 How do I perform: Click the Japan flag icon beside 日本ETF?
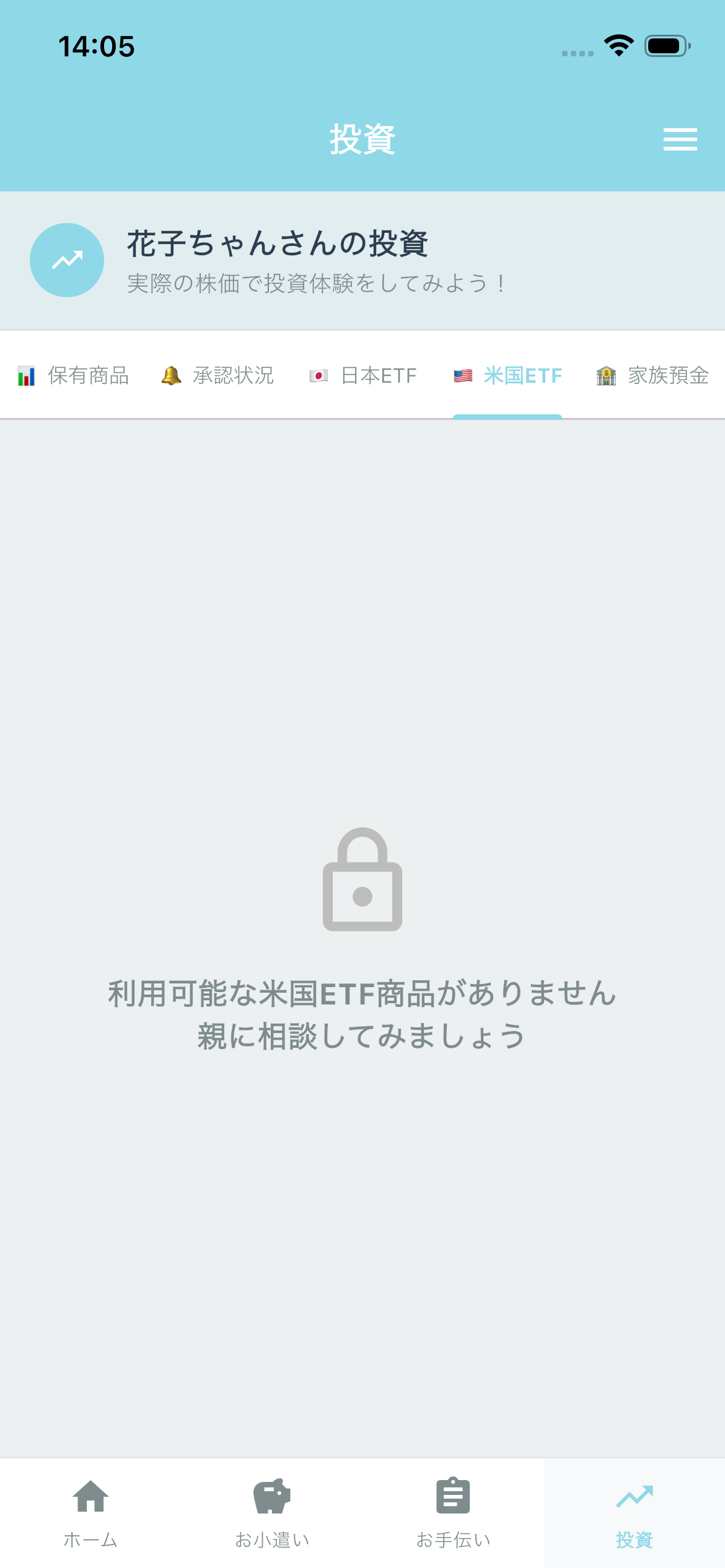(x=318, y=375)
